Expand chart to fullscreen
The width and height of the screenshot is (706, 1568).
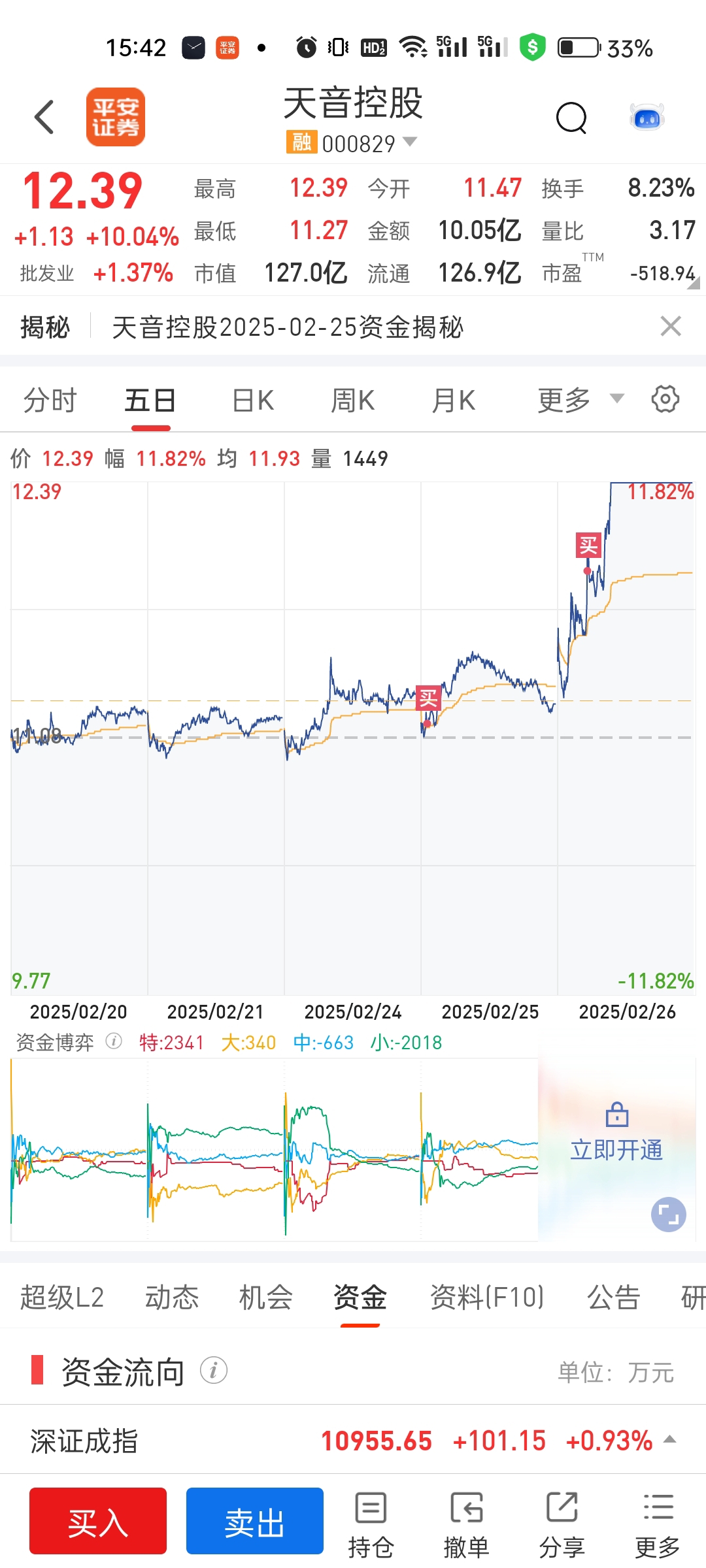(x=669, y=1215)
